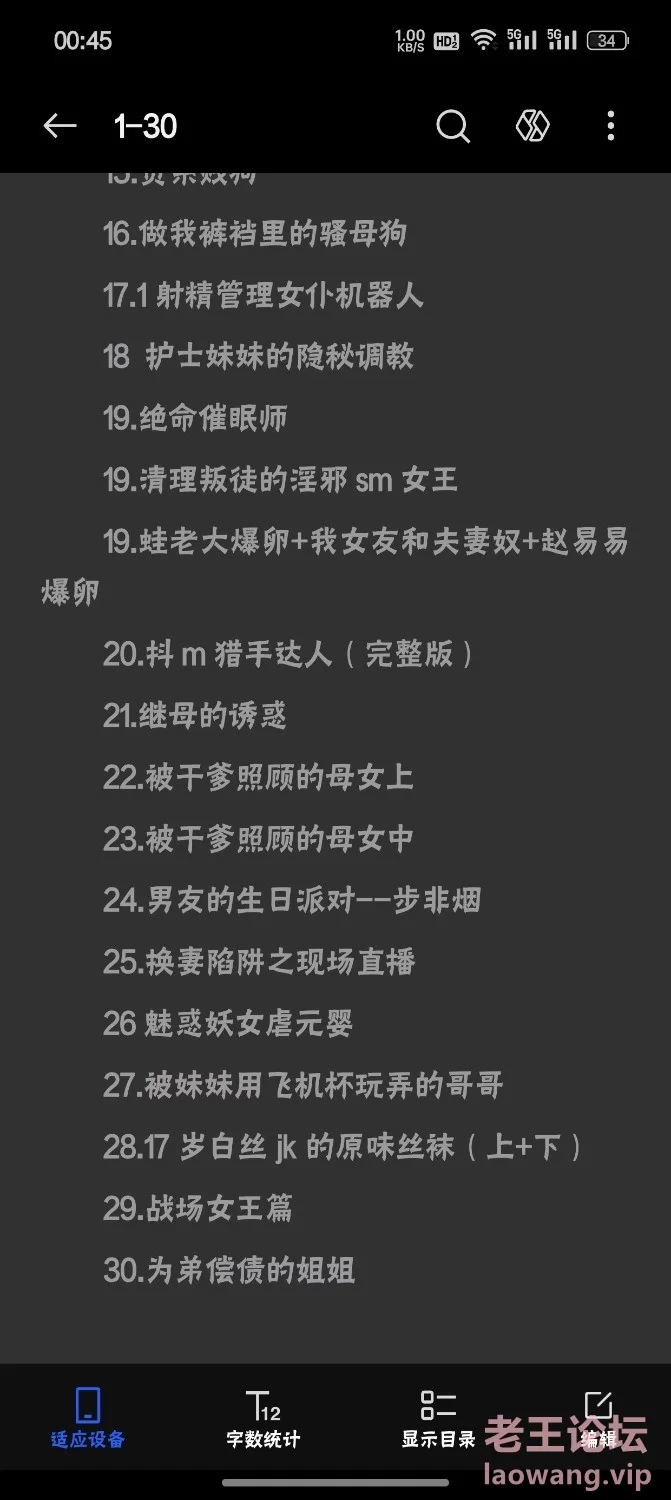Screen dimensions: 671x1500
Task: Tap the hexagon icon beside search
Action: click(532, 126)
